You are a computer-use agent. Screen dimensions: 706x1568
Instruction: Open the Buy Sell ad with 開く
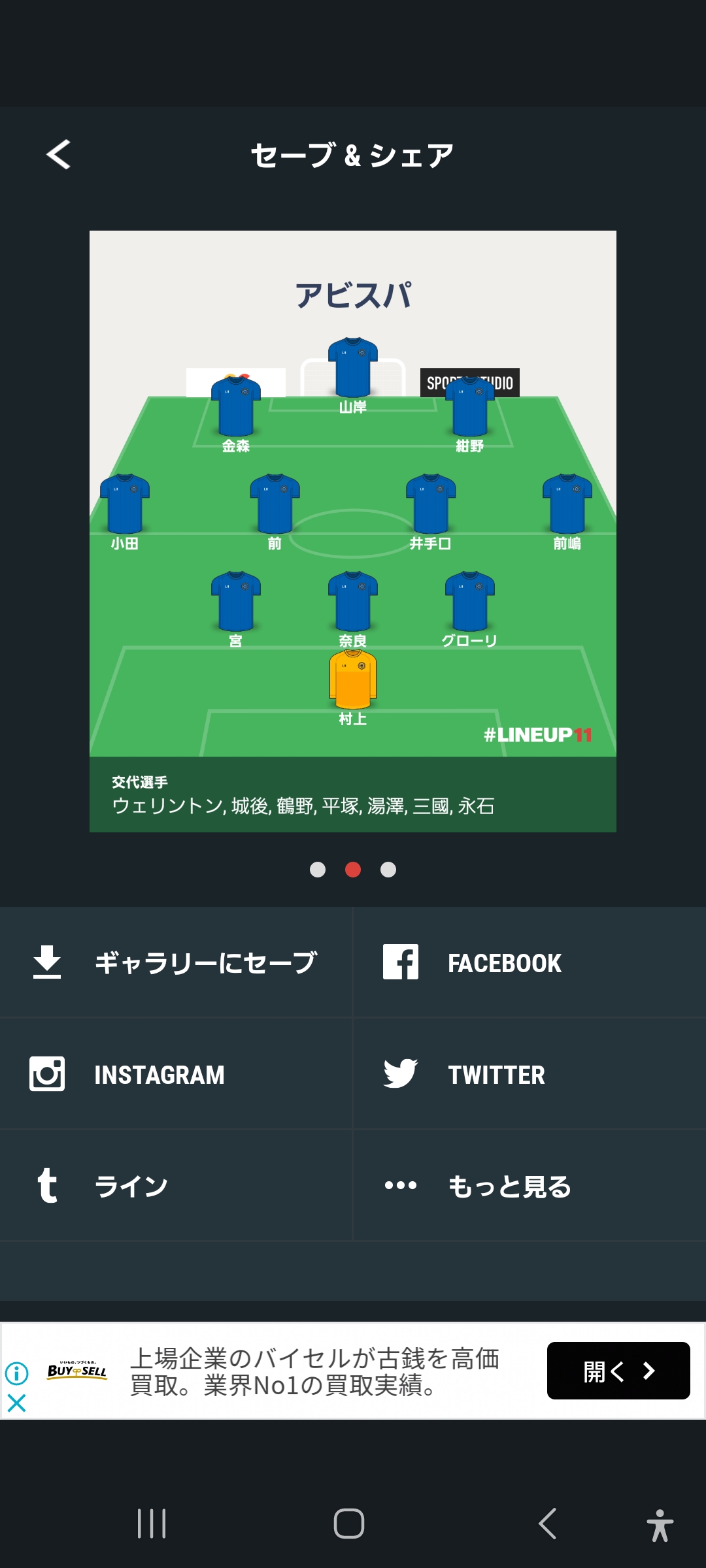(x=618, y=1371)
